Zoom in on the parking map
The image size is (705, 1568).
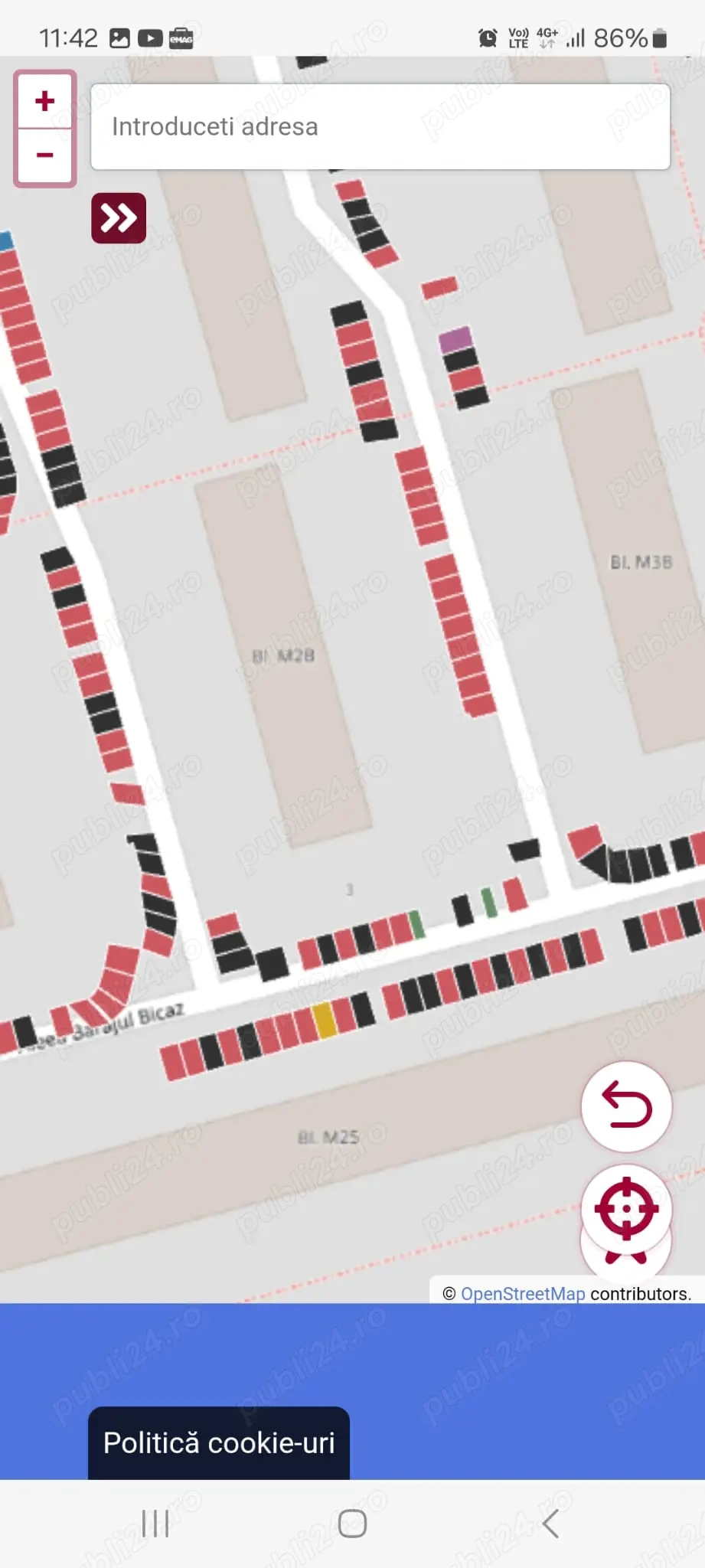45,101
